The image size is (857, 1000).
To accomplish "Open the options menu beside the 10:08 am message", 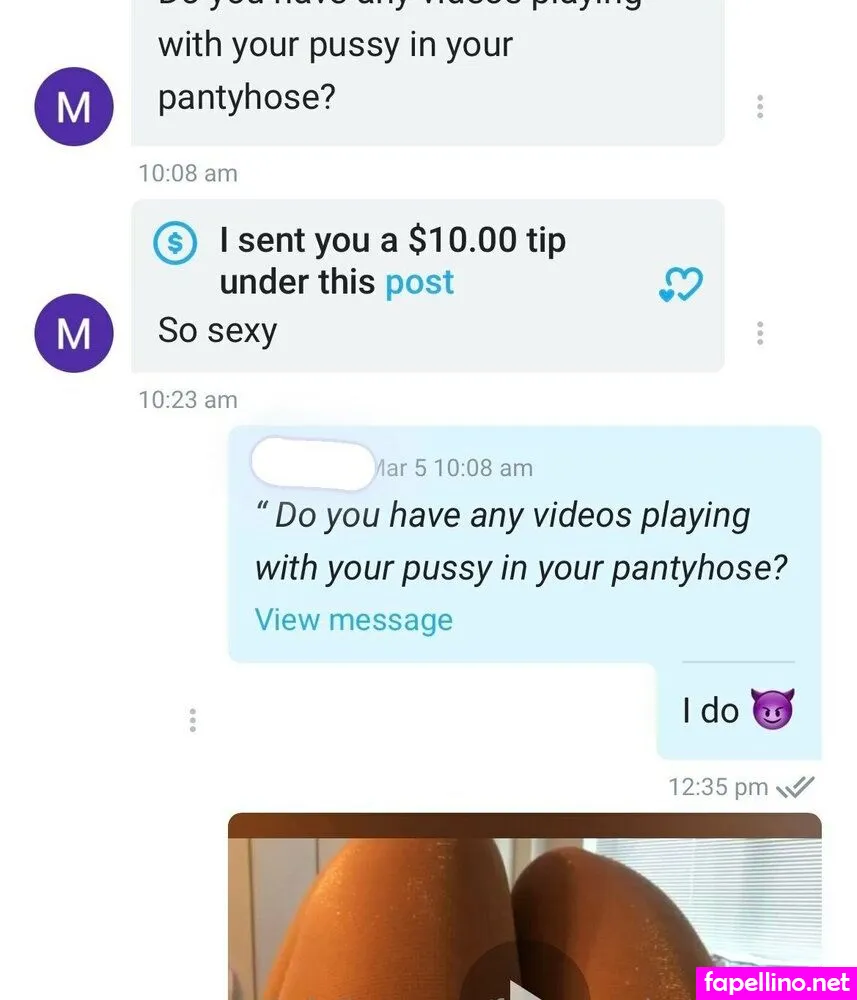I will [x=760, y=106].
